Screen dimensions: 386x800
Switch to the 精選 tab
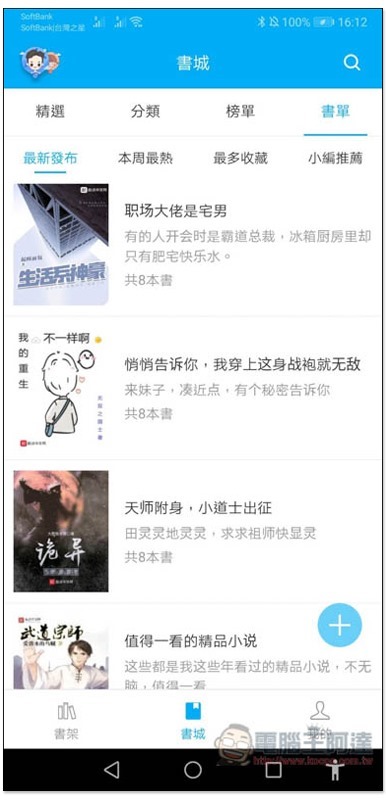pos(50,111)
